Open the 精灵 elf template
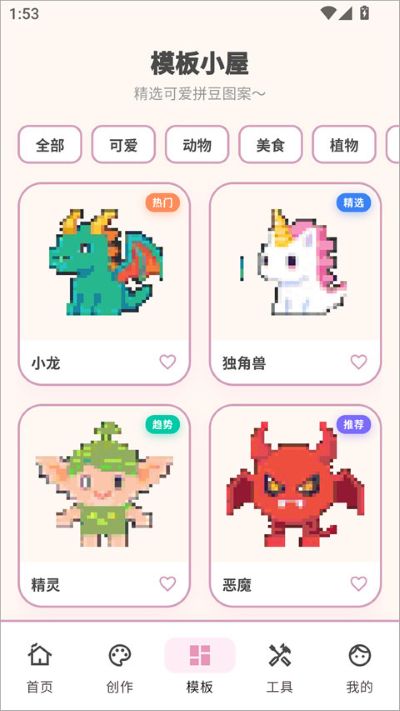 [x=104, y=506]
